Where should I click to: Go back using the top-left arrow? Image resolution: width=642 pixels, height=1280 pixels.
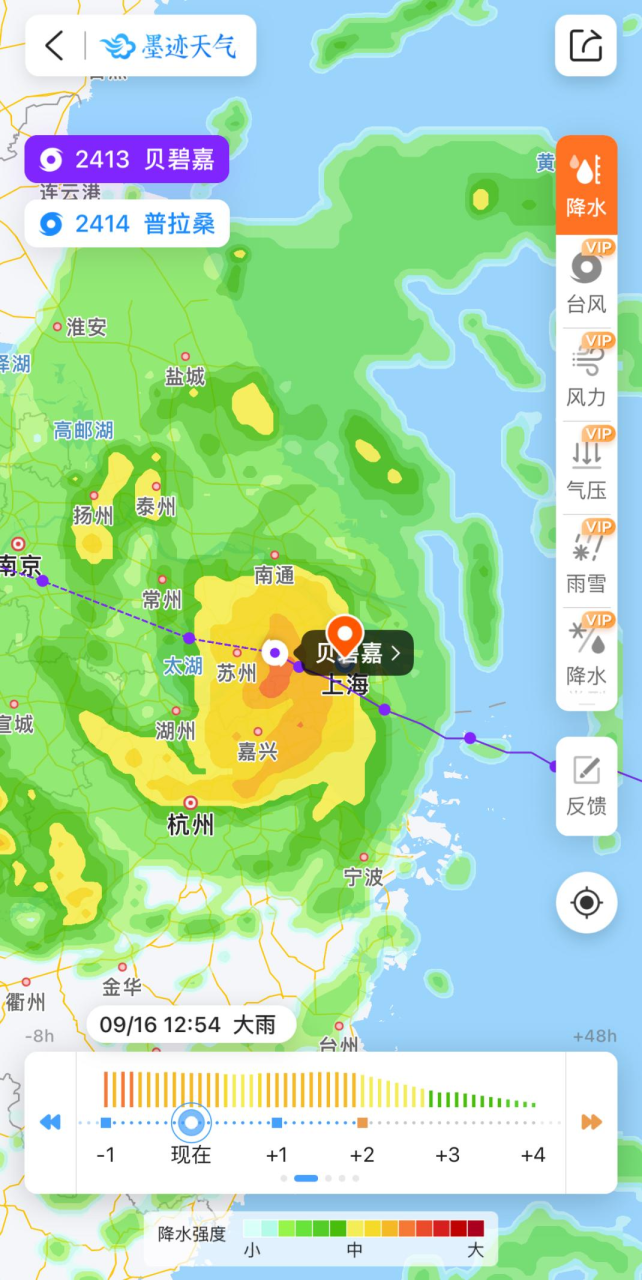[55, 45]
